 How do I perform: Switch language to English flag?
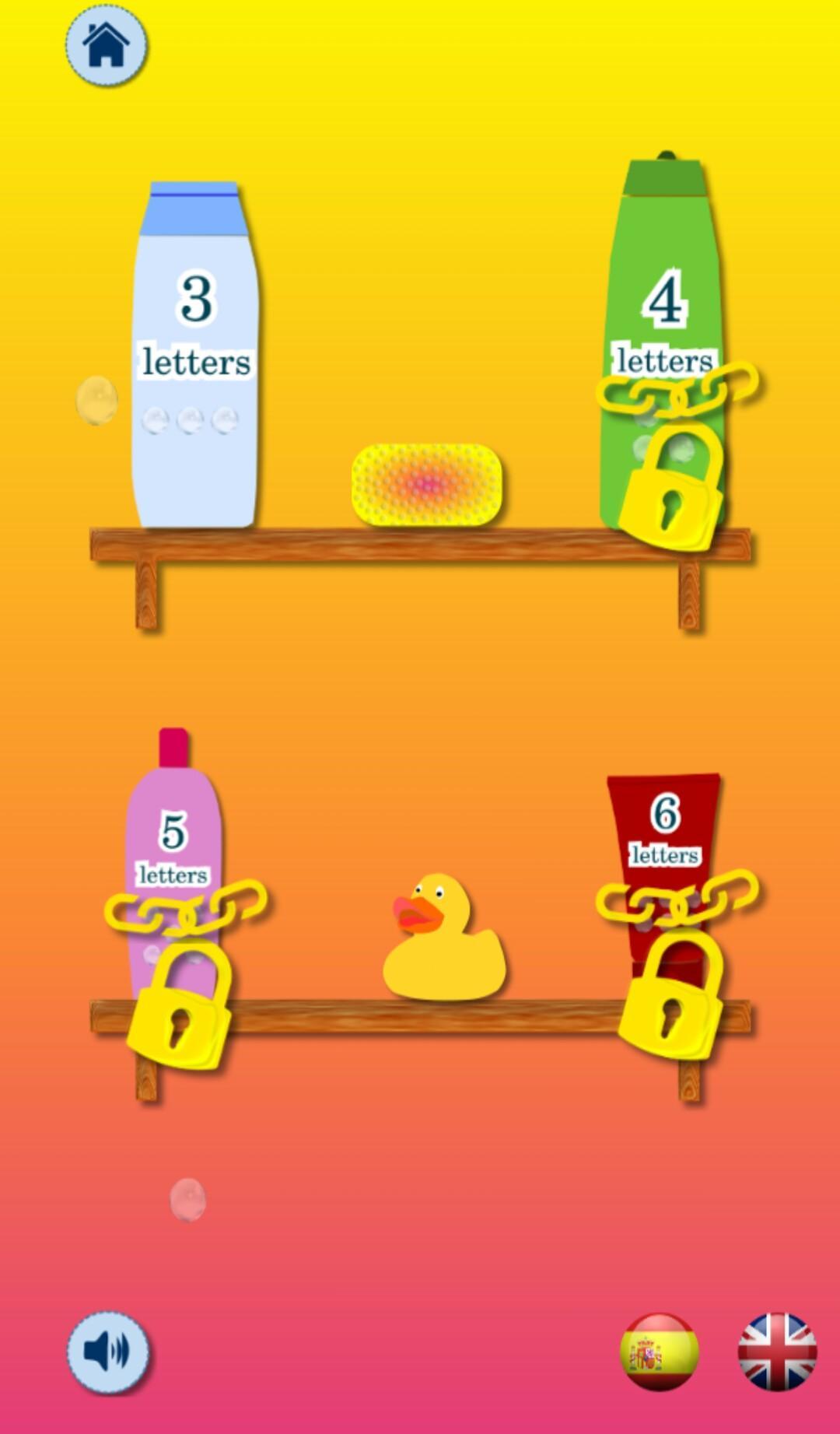[x=777, y=1352]
